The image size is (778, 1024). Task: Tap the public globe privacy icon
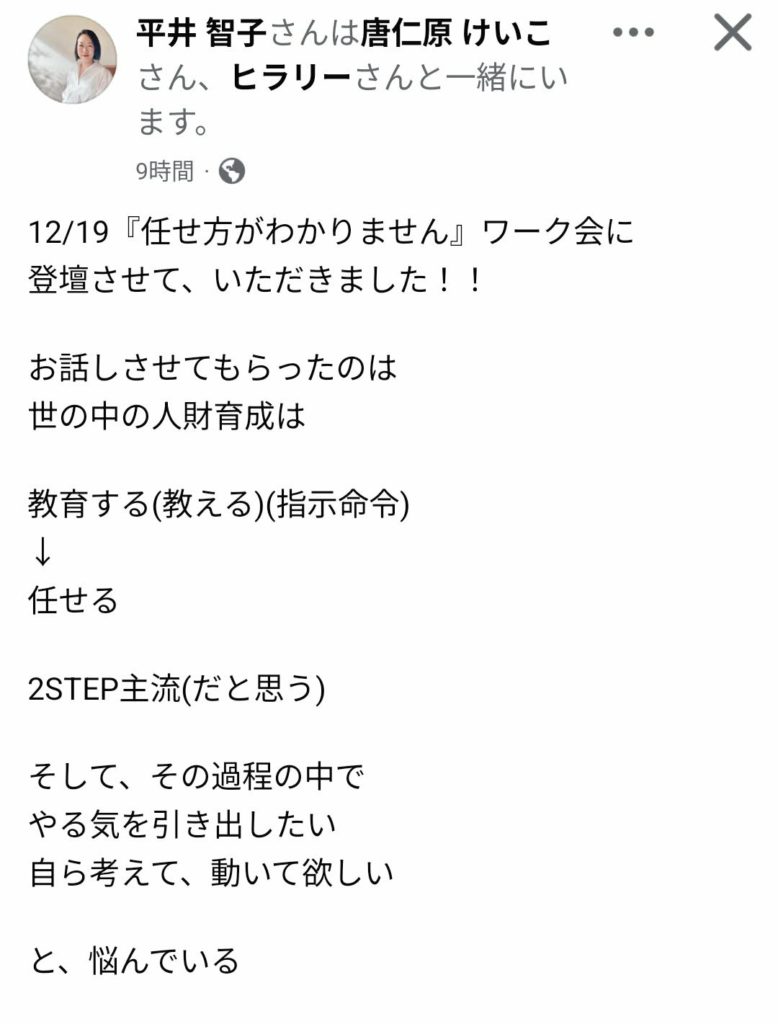point(231,172)
